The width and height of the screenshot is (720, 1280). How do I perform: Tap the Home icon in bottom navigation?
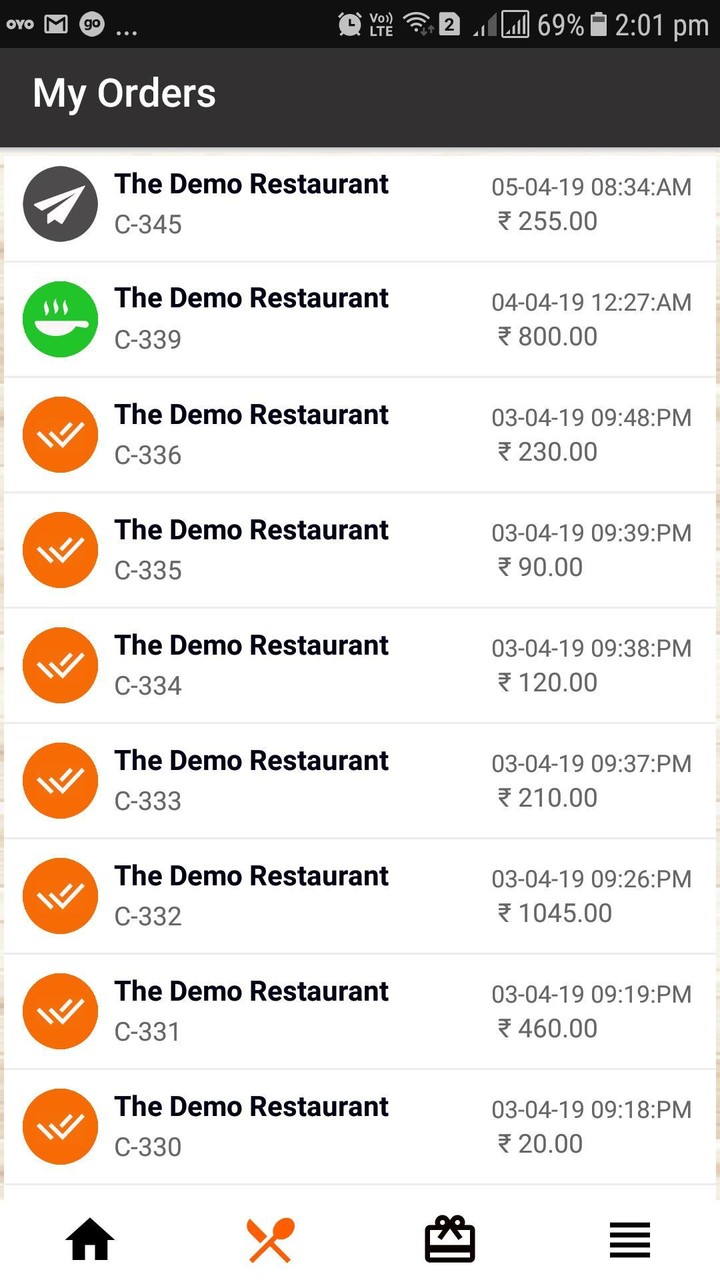(x=90, y=1238)
